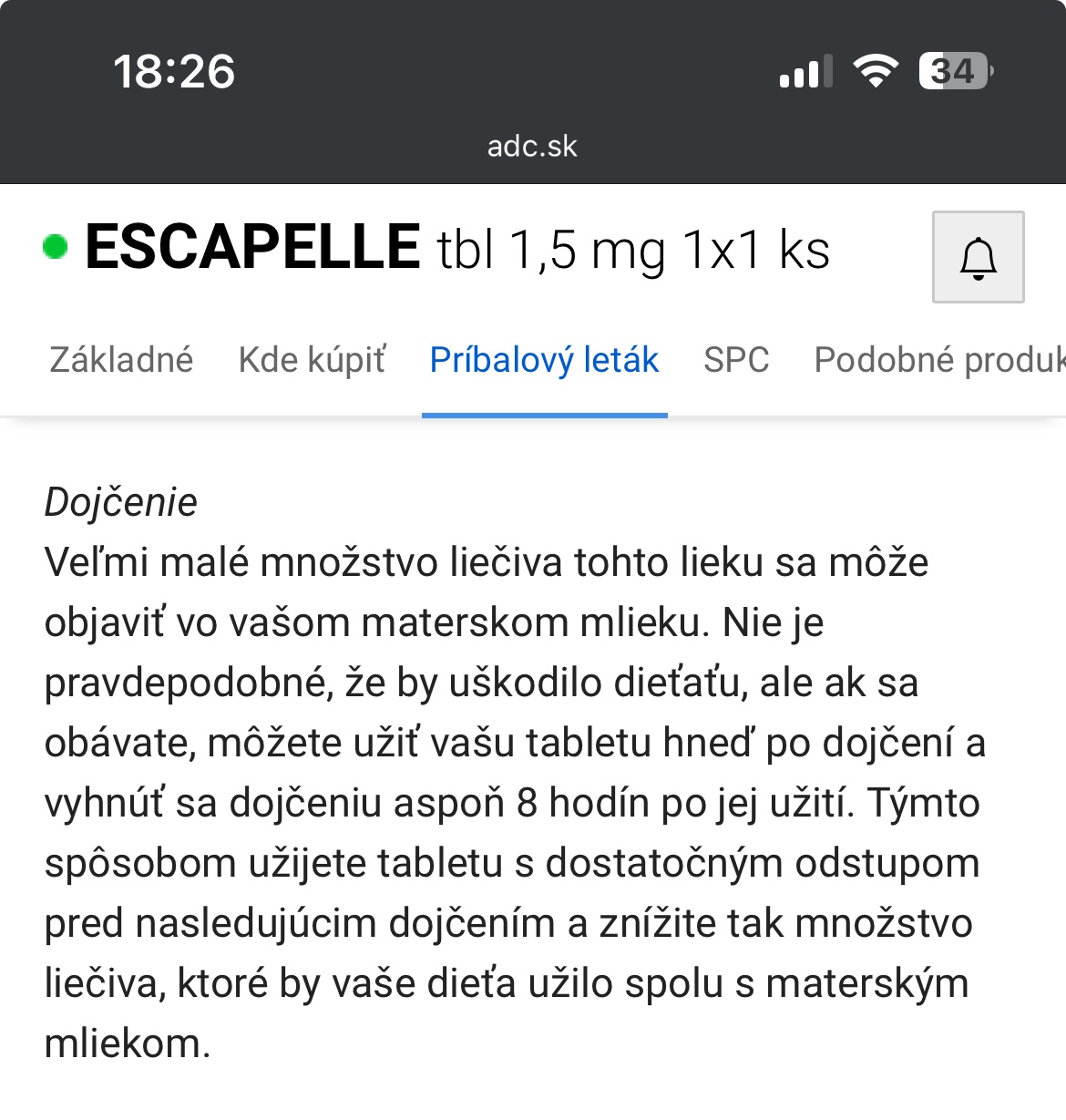Screen dimensions: 1066x1120
Task: Switch to the SPC tab
Action: [736, 360]
